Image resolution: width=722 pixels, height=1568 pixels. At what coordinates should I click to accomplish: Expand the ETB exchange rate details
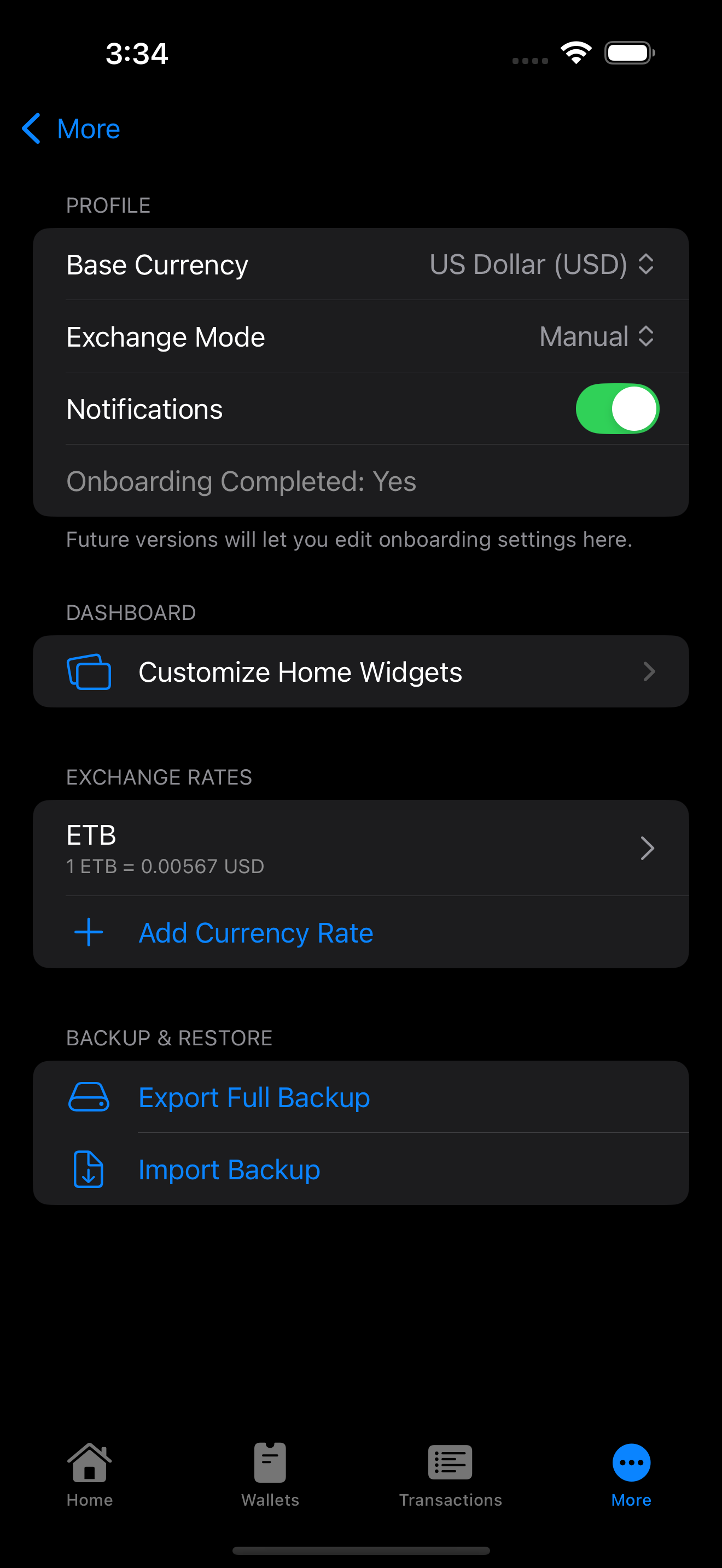point(647,848)
